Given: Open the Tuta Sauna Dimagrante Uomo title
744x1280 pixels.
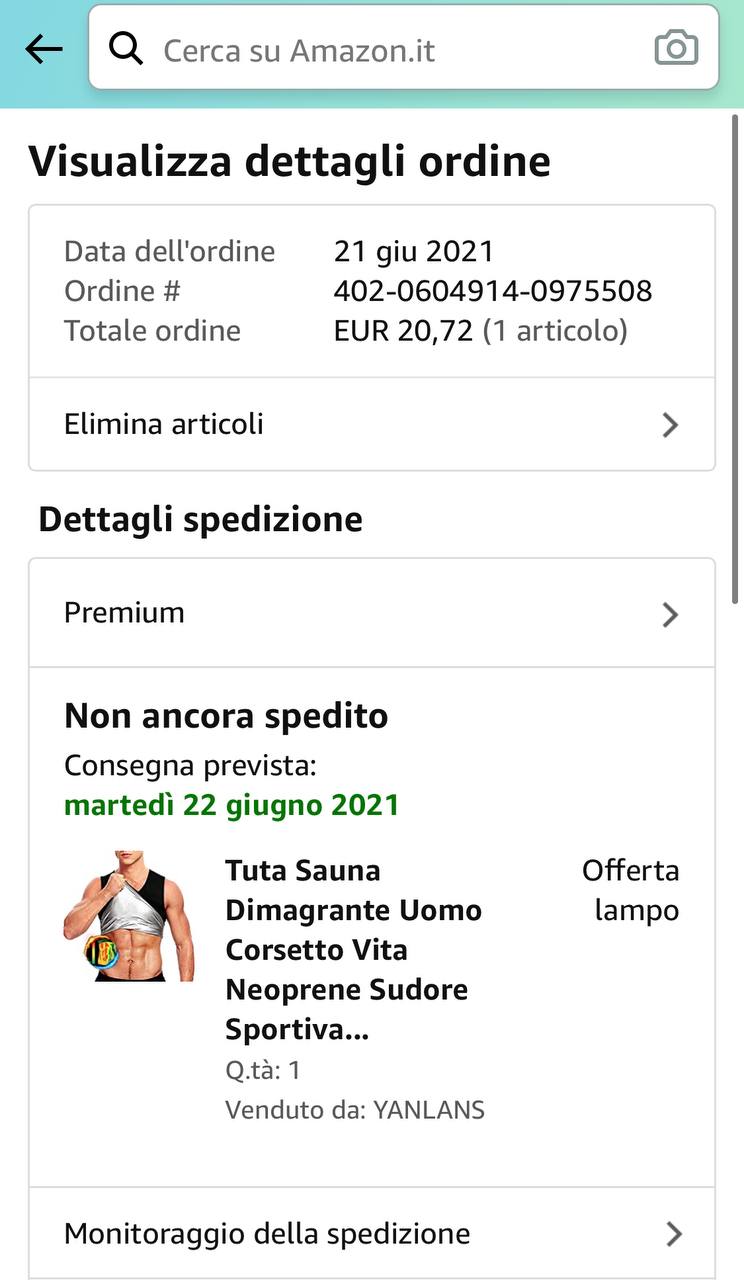Looking at the screenshot, I should click(x=353, y=949).
